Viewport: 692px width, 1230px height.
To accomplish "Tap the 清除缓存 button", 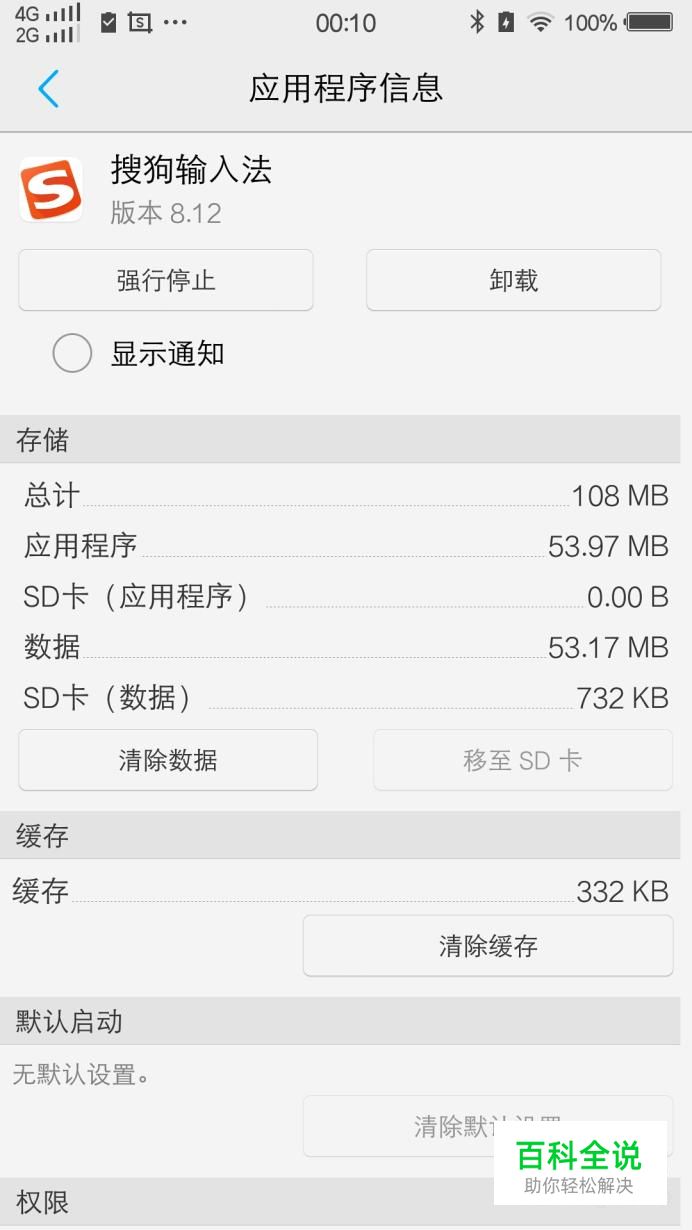I will click(488, 946).
